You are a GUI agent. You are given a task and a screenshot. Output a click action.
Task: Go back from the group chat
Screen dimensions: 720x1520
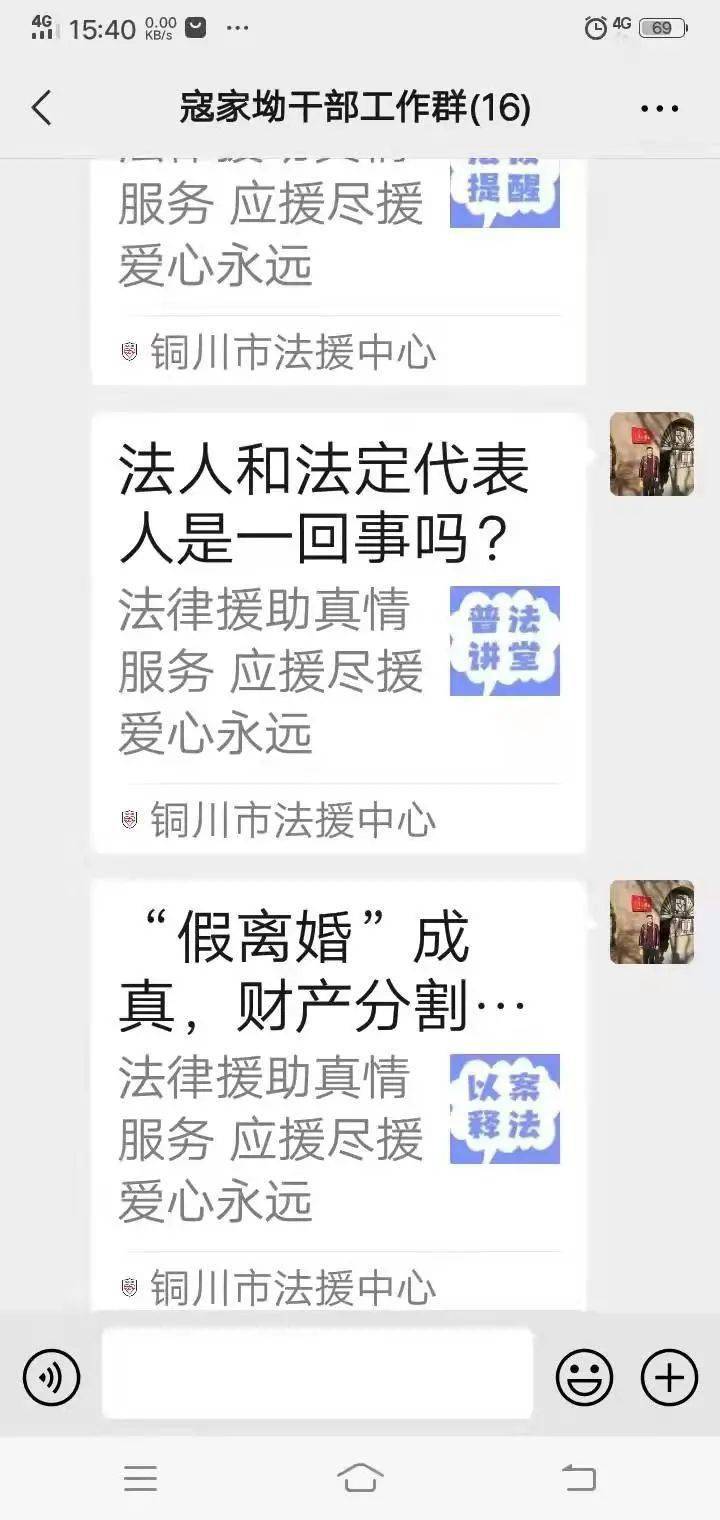pyautogui.click(x=41, y=108)
